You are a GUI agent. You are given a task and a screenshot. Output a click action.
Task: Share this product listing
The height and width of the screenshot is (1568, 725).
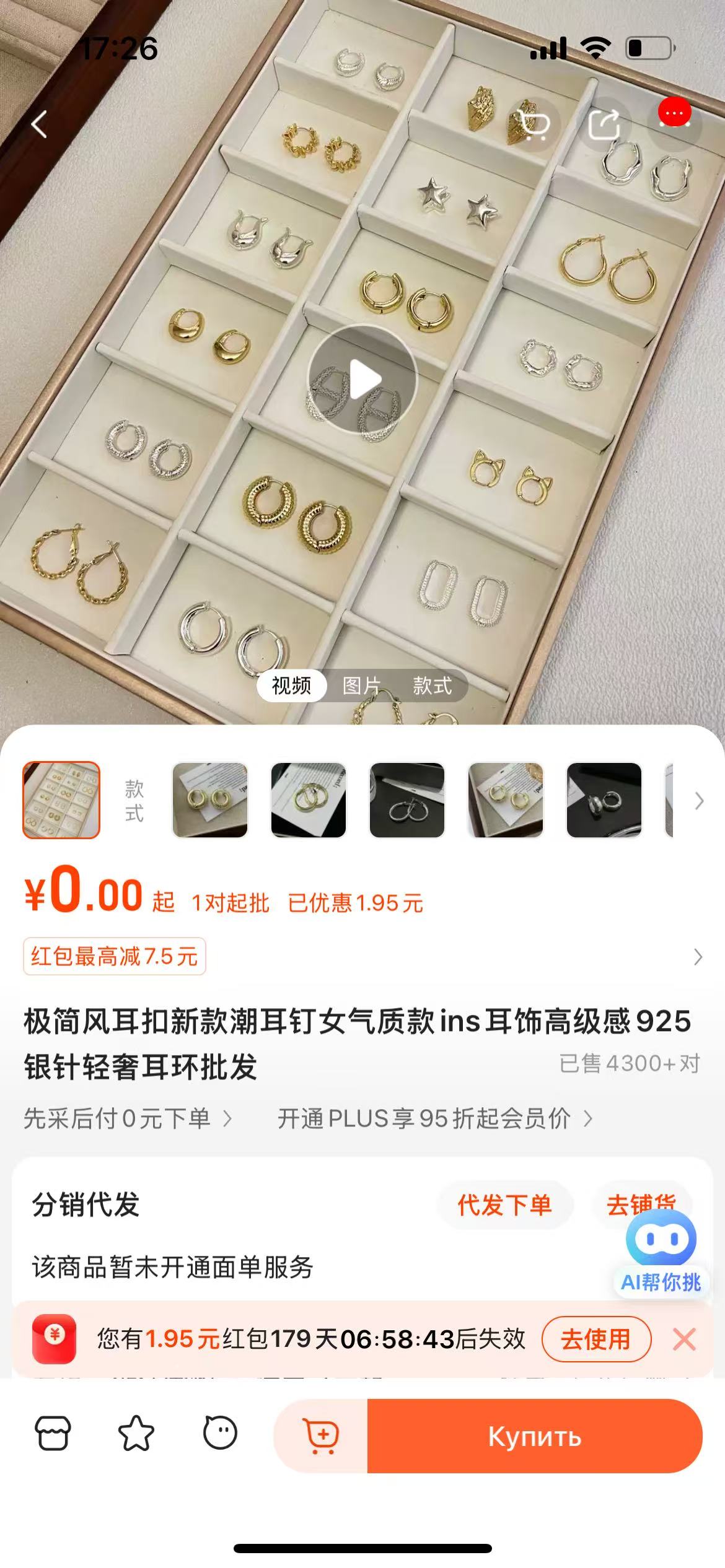coord(604,125)
